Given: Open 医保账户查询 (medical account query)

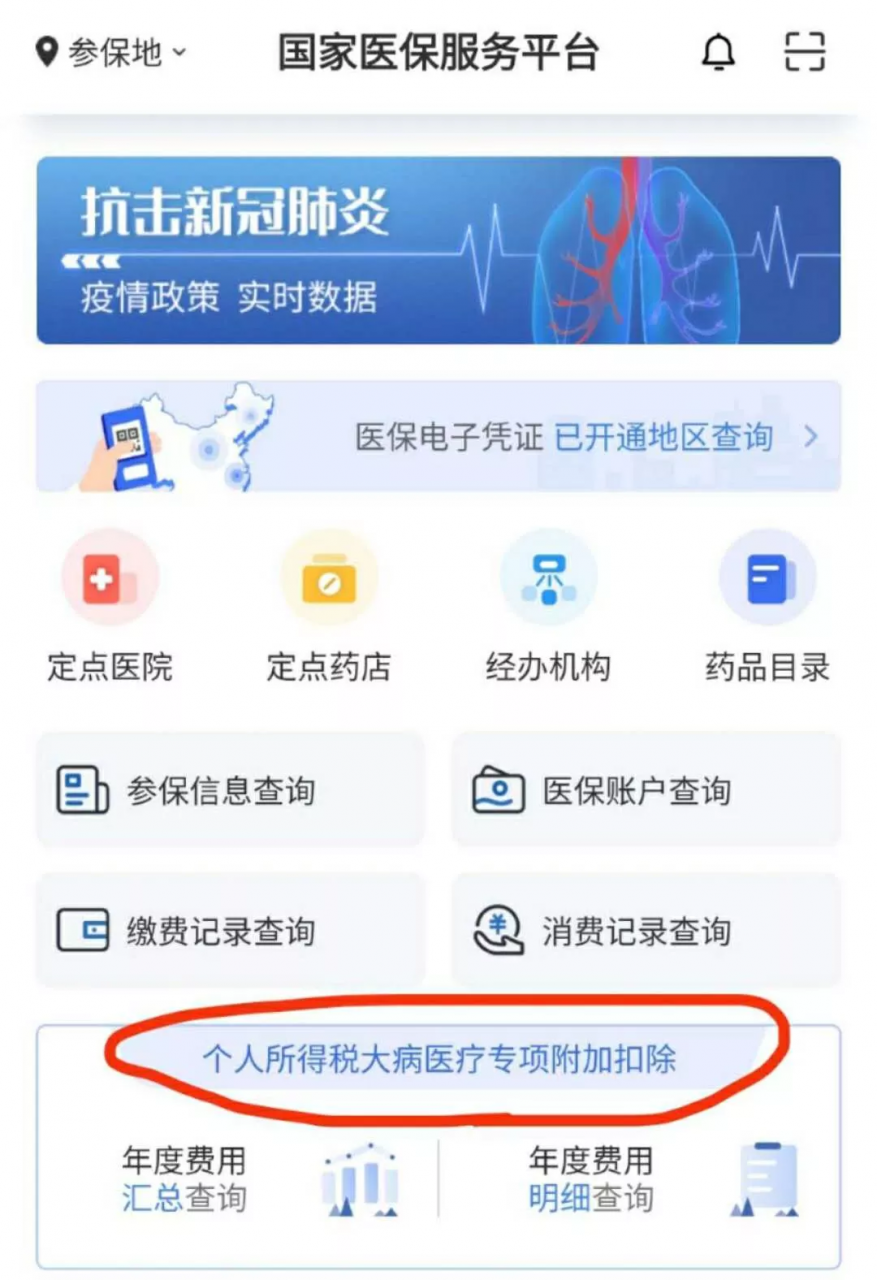Looking at the screenshot, I should tap(647, 791).
